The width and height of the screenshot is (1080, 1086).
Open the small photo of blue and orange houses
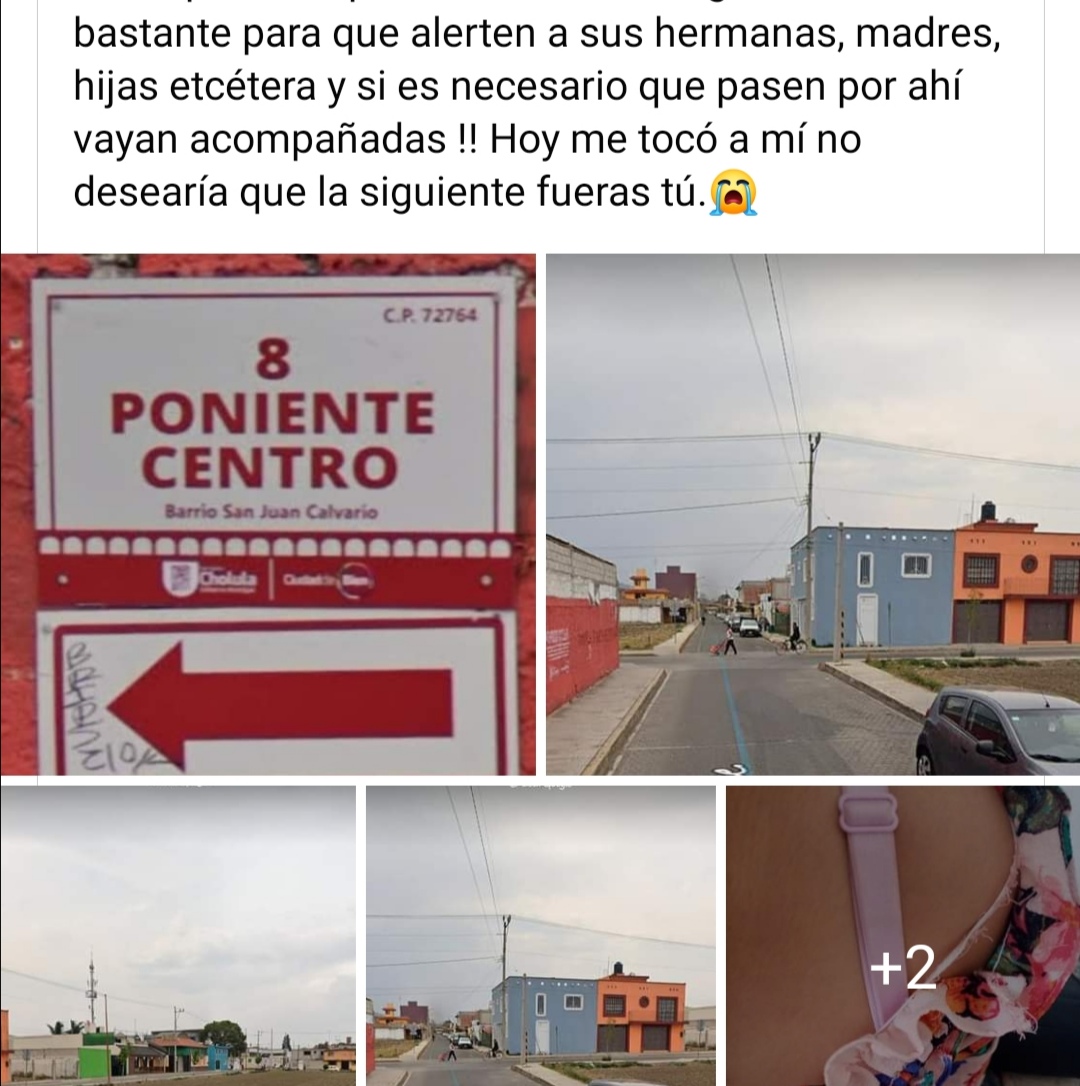pyautogui.click(x=540, y=935)
